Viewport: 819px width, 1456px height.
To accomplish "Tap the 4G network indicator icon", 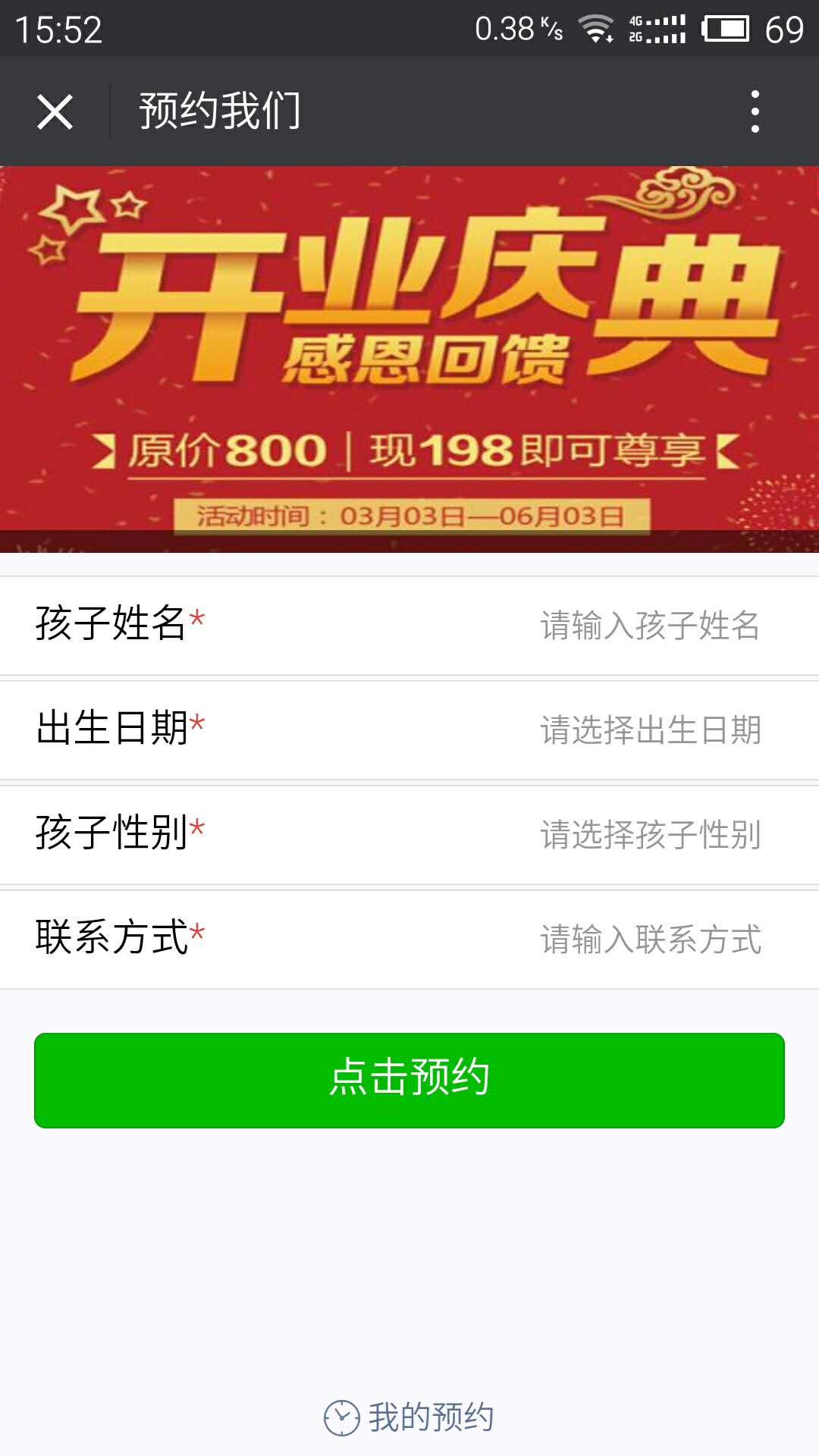I will click(636, 28).
